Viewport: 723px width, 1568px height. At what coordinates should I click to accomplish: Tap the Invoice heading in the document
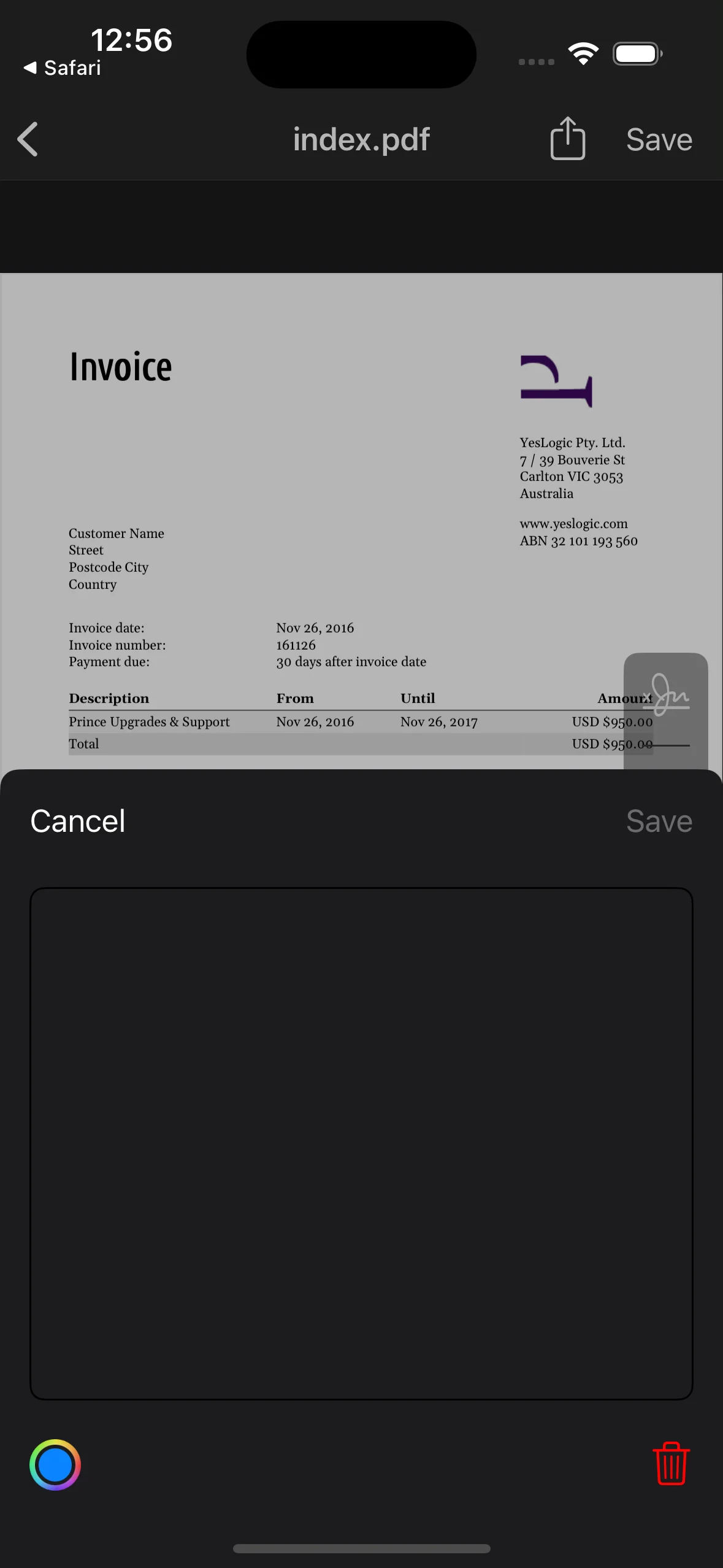tap(121, 366)
